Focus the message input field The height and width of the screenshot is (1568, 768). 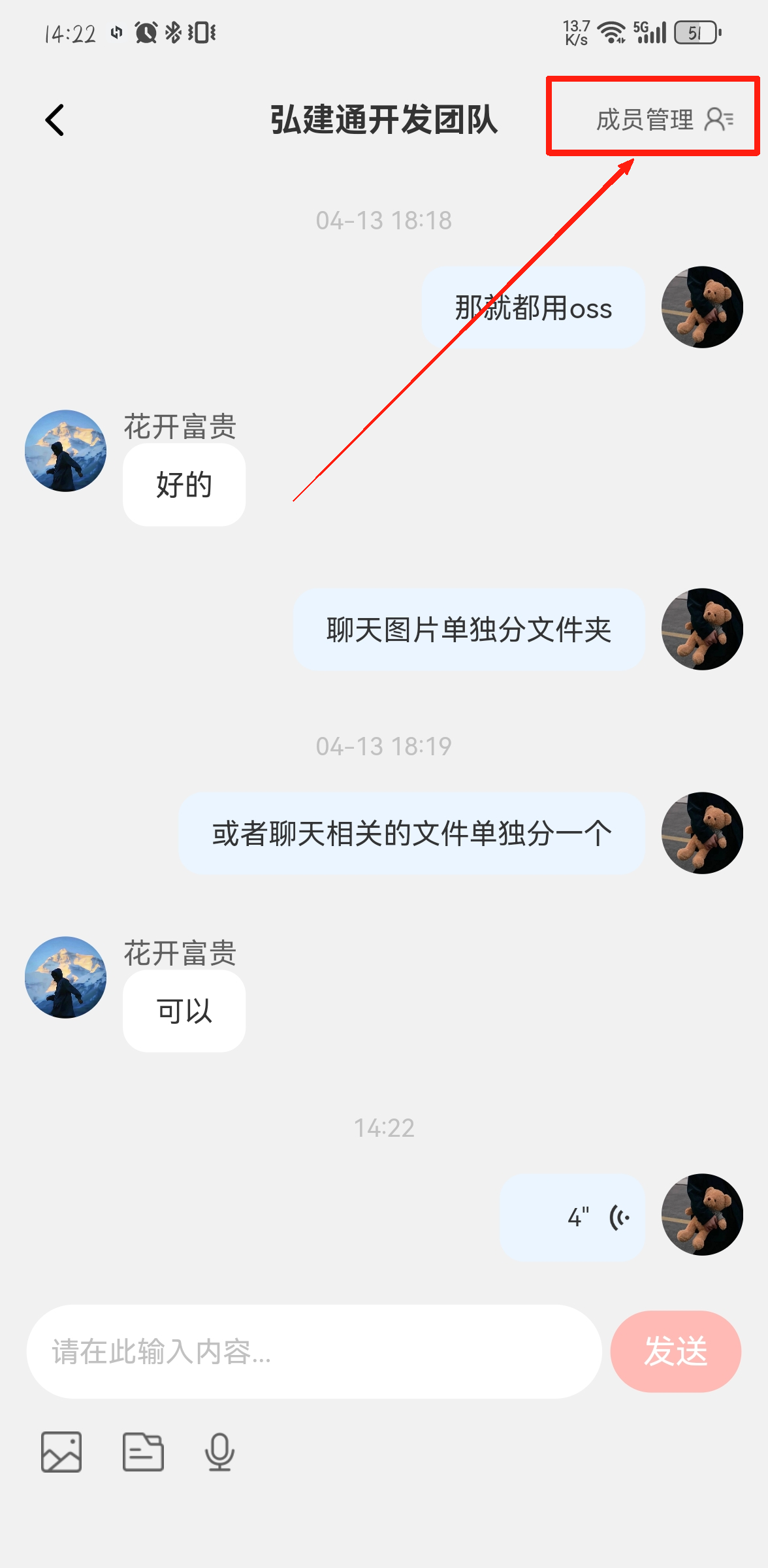click(x=313, y=1352)
